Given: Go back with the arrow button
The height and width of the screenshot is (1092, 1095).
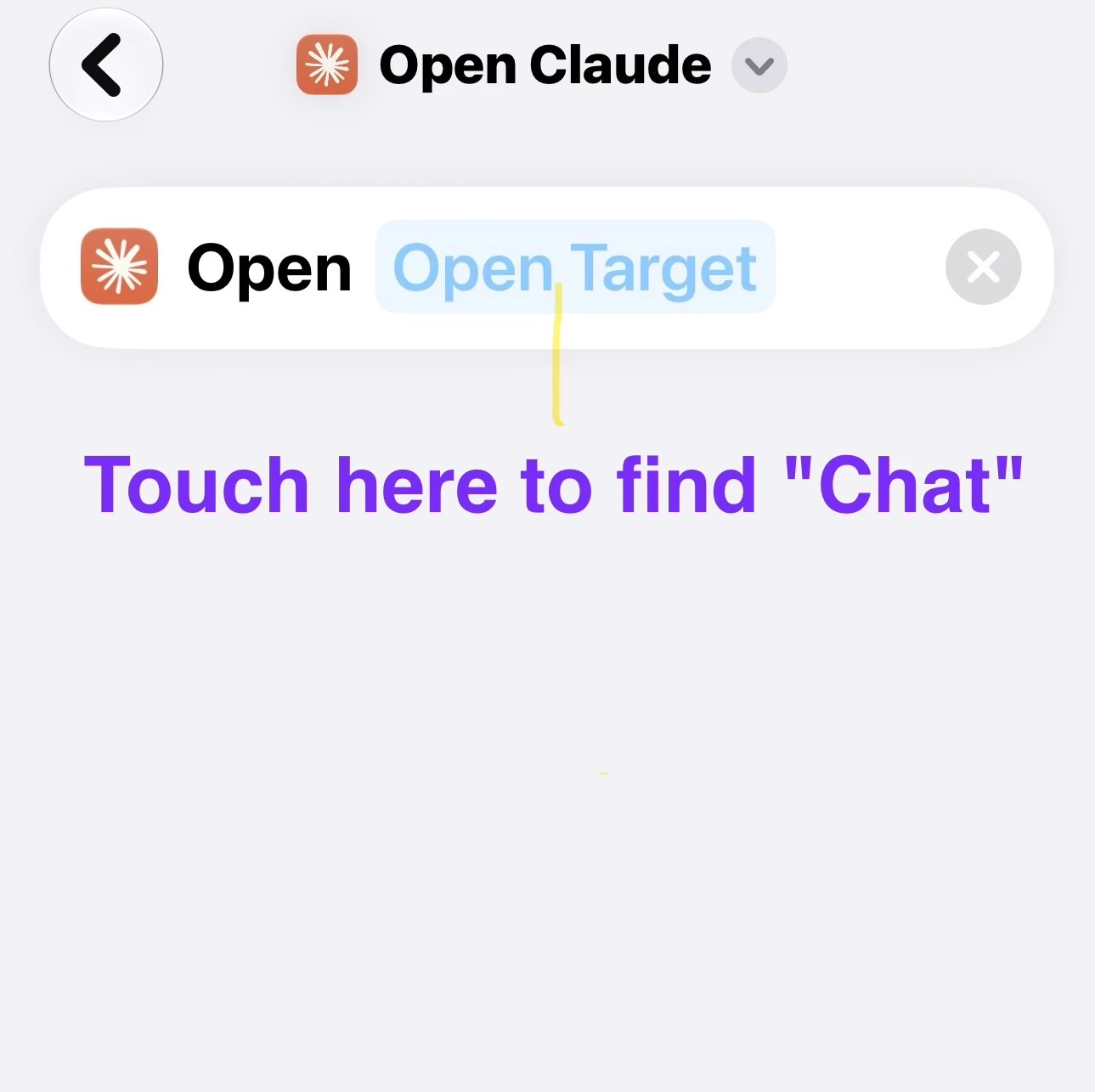Looking at the screenshot, I should point(105,65).
